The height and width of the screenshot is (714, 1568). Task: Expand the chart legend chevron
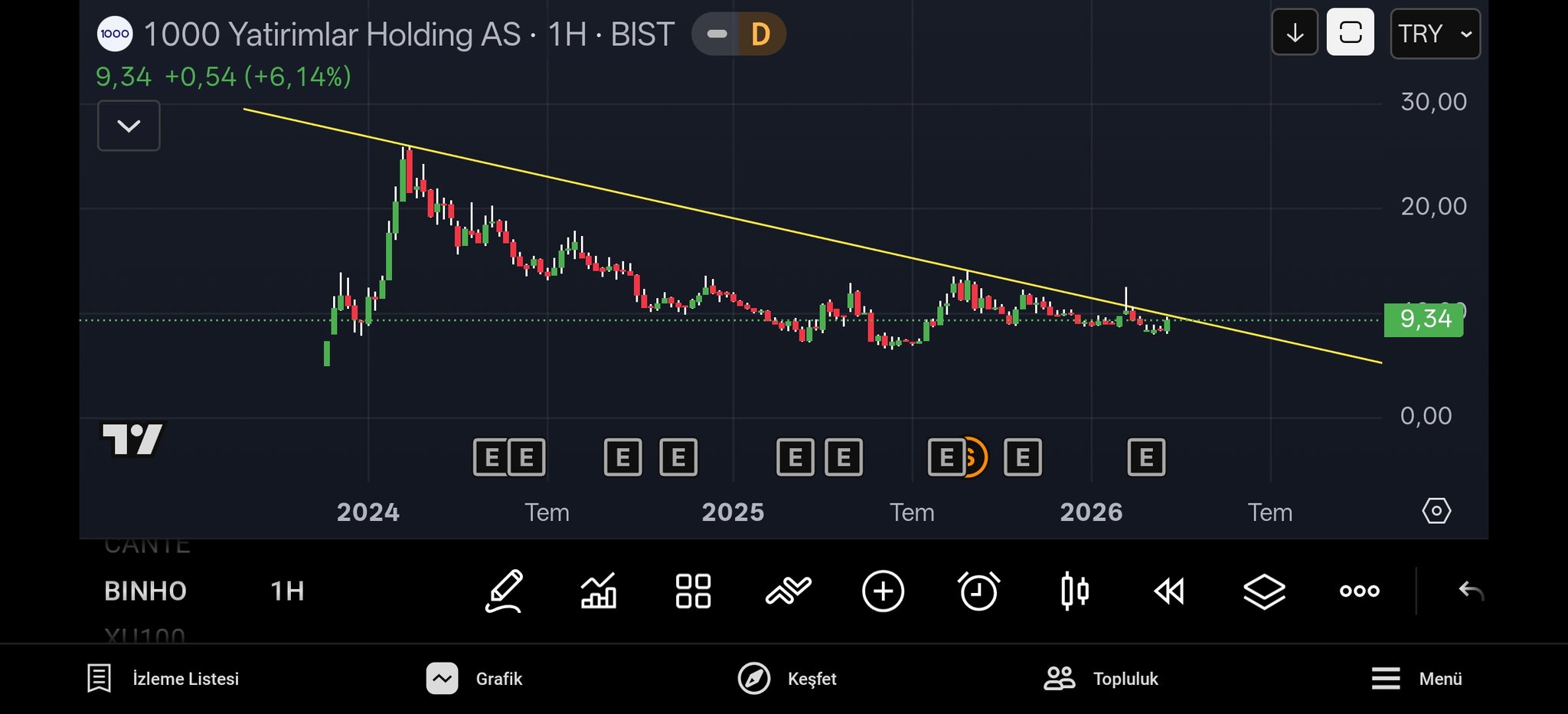pyautogui.click(x=129, y=126)
